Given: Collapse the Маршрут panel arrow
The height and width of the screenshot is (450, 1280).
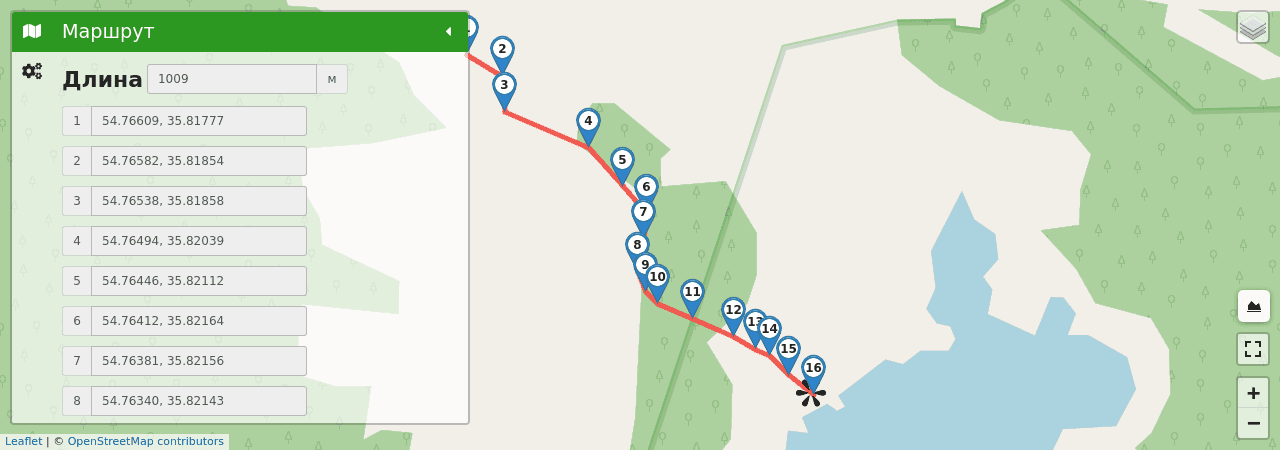Looking at the screenshot, I should [448, 32].
